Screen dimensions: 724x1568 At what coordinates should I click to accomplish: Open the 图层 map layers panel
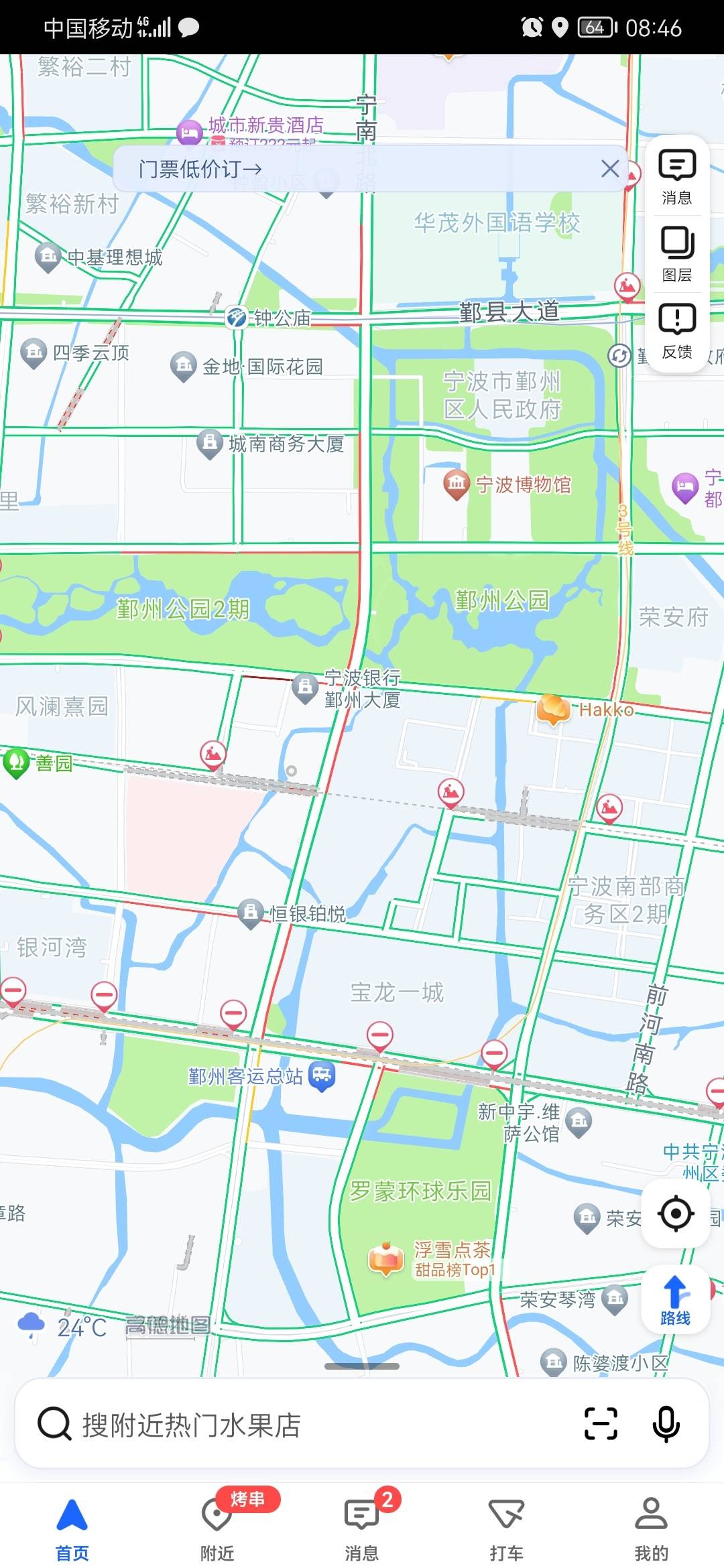pyautogui.click(x=677, y=255)
